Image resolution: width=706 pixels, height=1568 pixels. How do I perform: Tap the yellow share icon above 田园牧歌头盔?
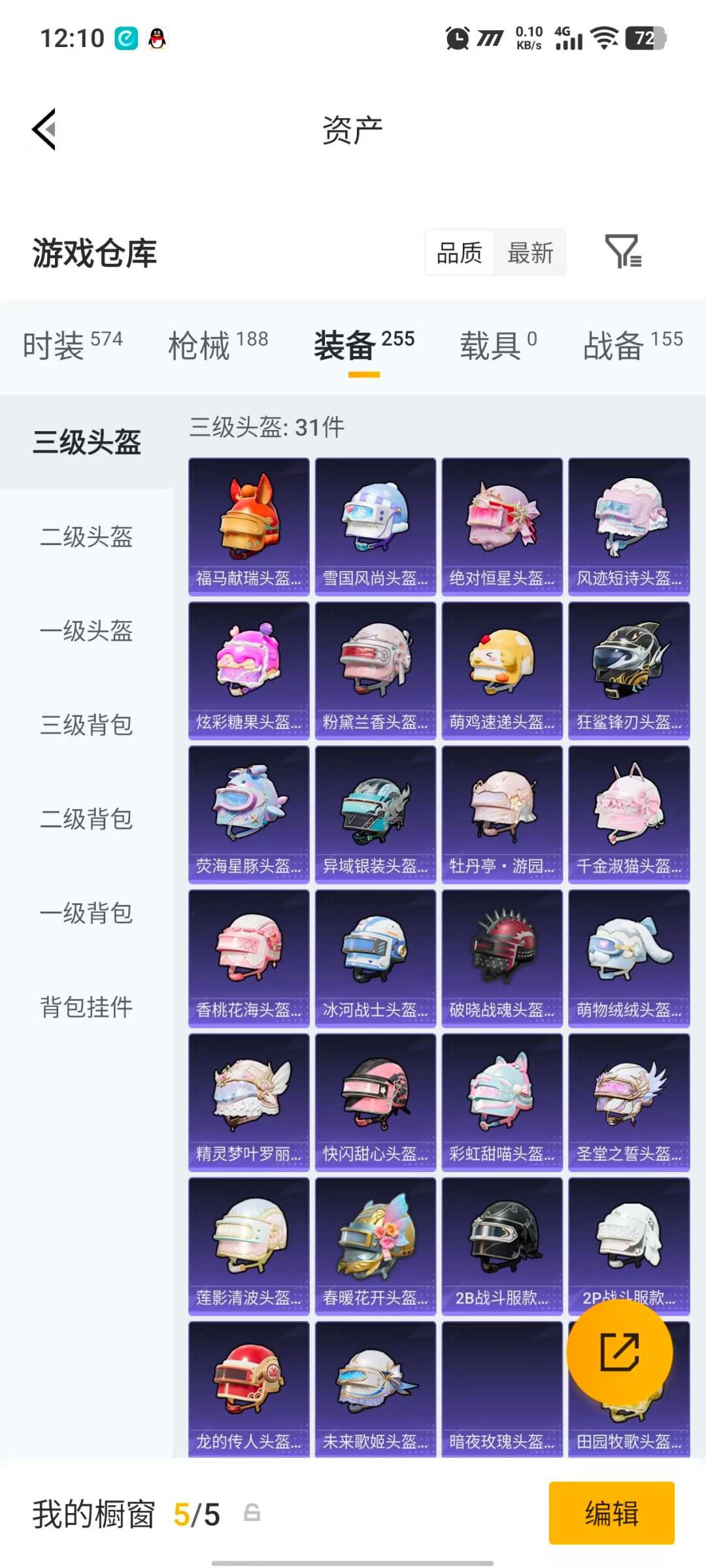coord(620,1354)
